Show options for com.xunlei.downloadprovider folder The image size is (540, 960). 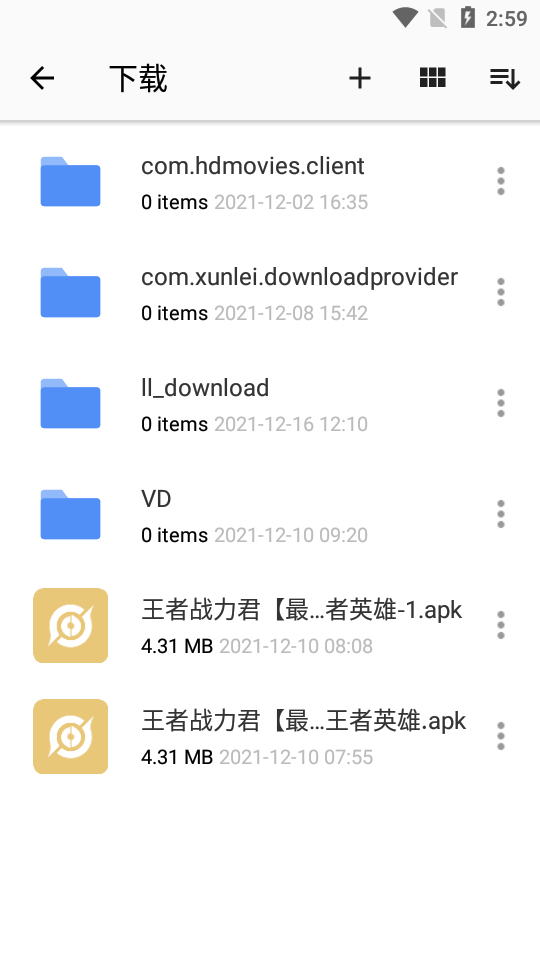click(501, 293)
